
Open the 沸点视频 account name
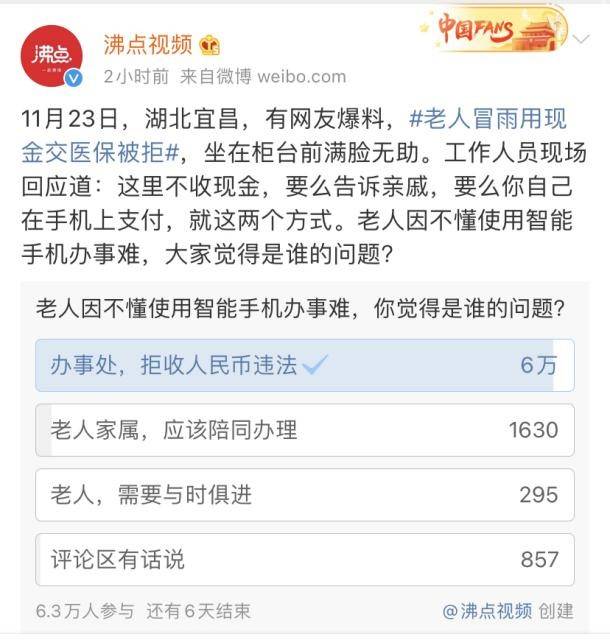[x=148, y=44]
